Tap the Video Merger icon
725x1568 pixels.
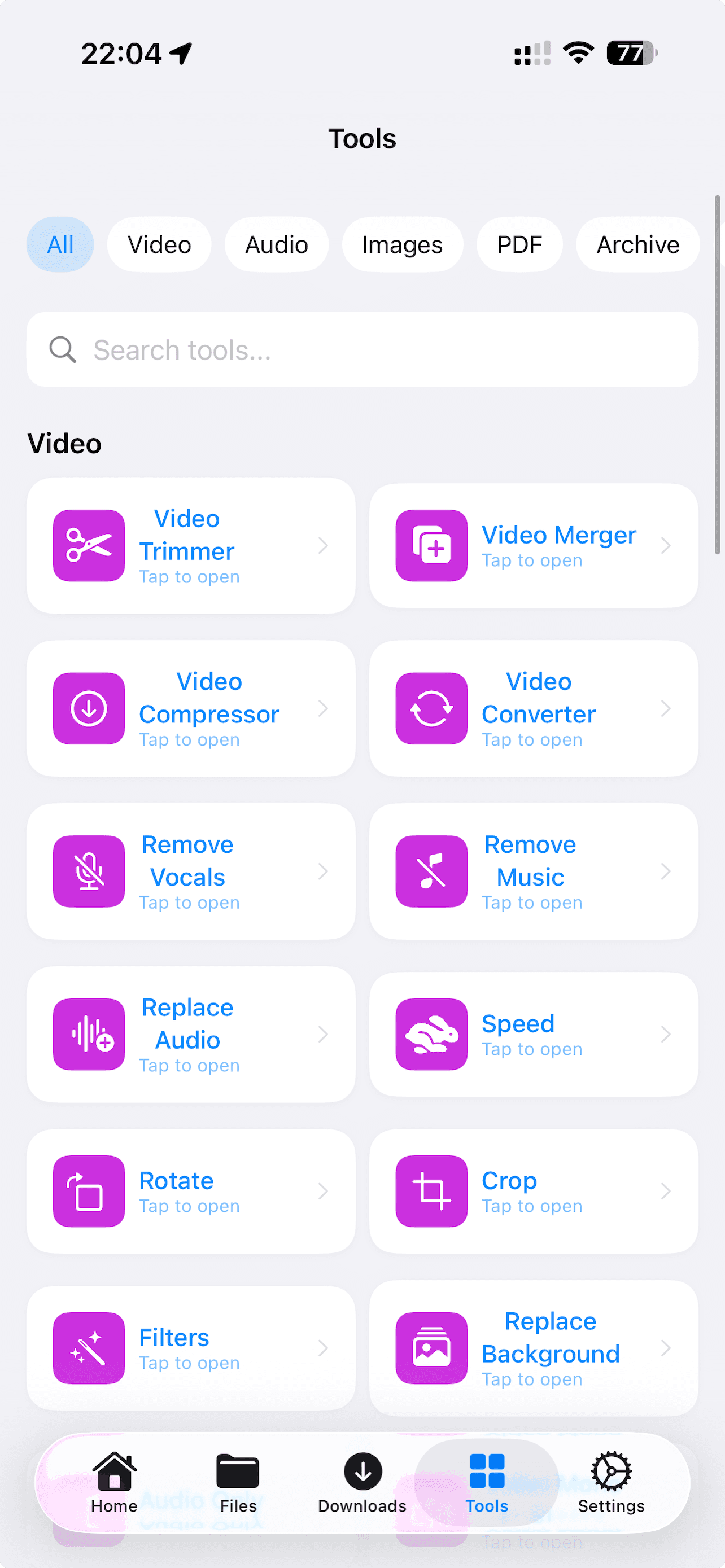431,545
